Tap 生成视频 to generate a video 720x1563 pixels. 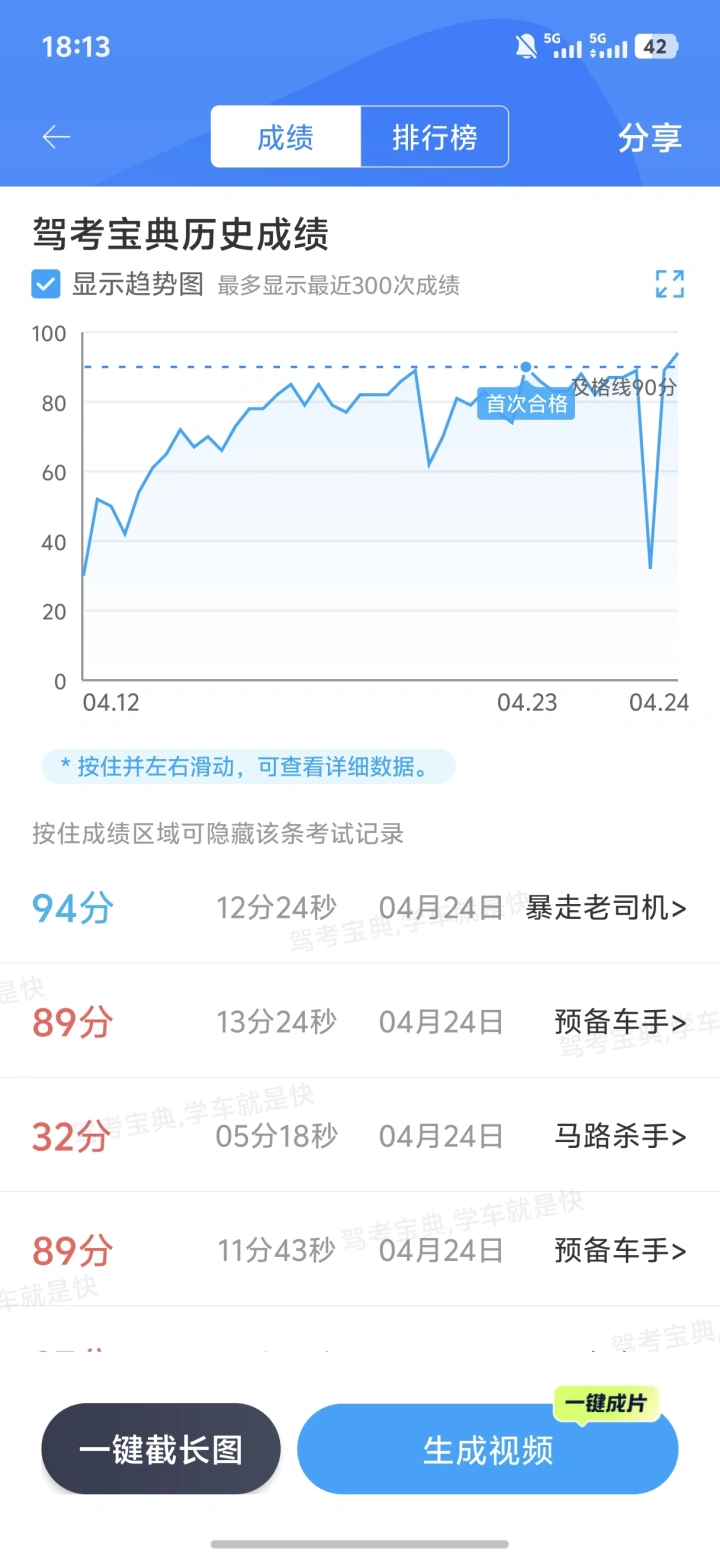click(x=488, y=1449)
